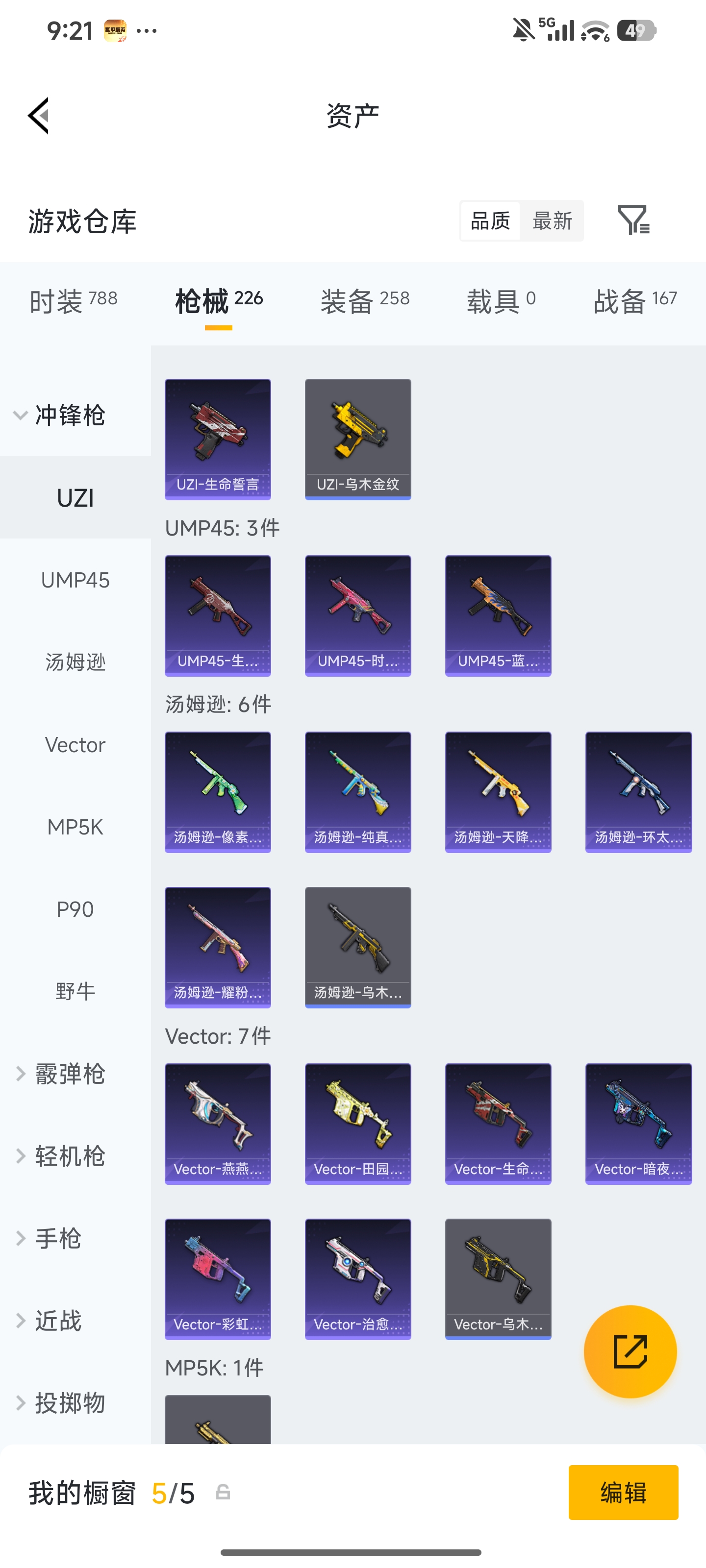Viewport: 706px width, 1568px height.
Task: Jump to P90 in the side list
Action: (x=76, y=909)
